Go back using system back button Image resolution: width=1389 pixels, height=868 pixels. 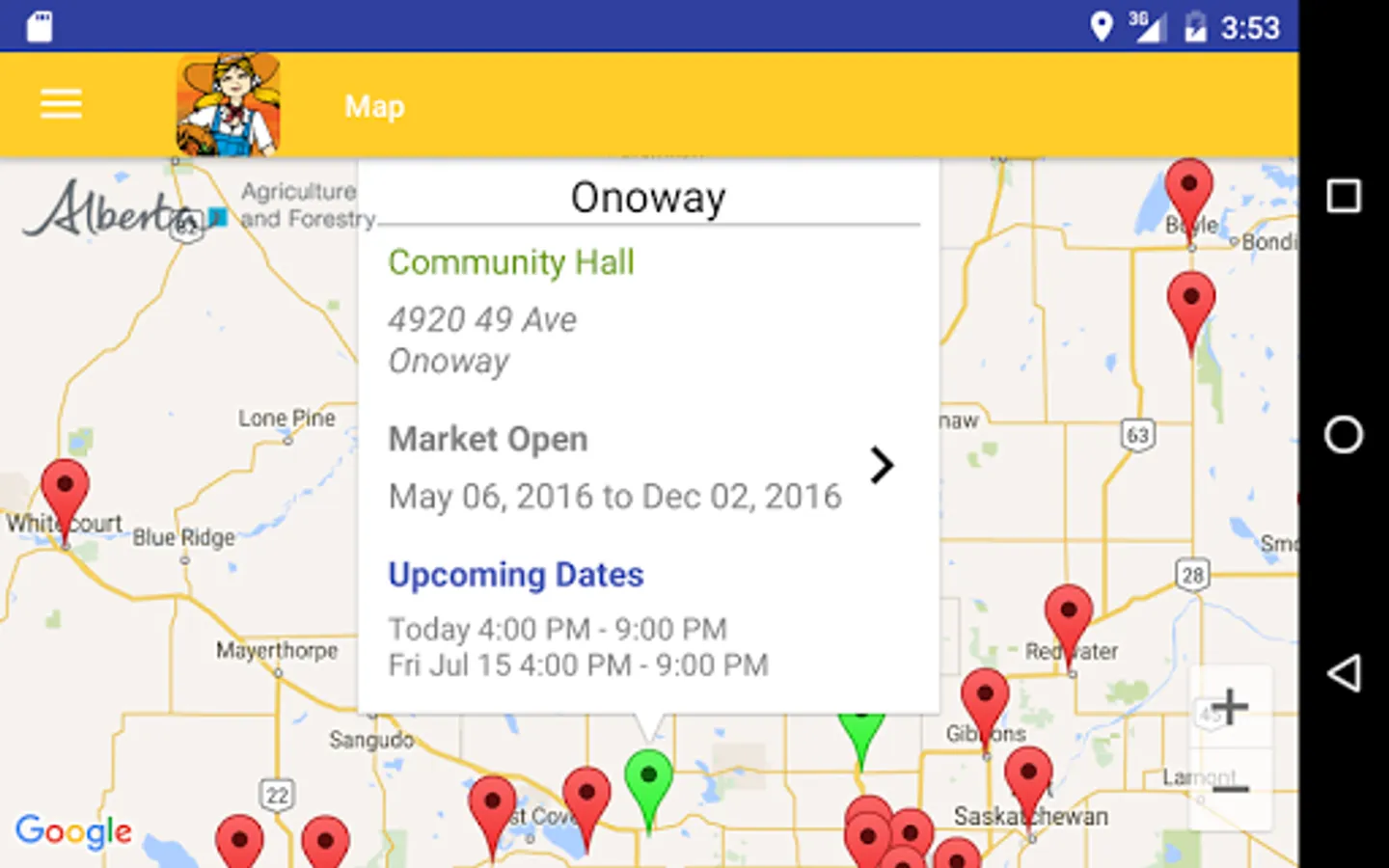coord(1344,673)
